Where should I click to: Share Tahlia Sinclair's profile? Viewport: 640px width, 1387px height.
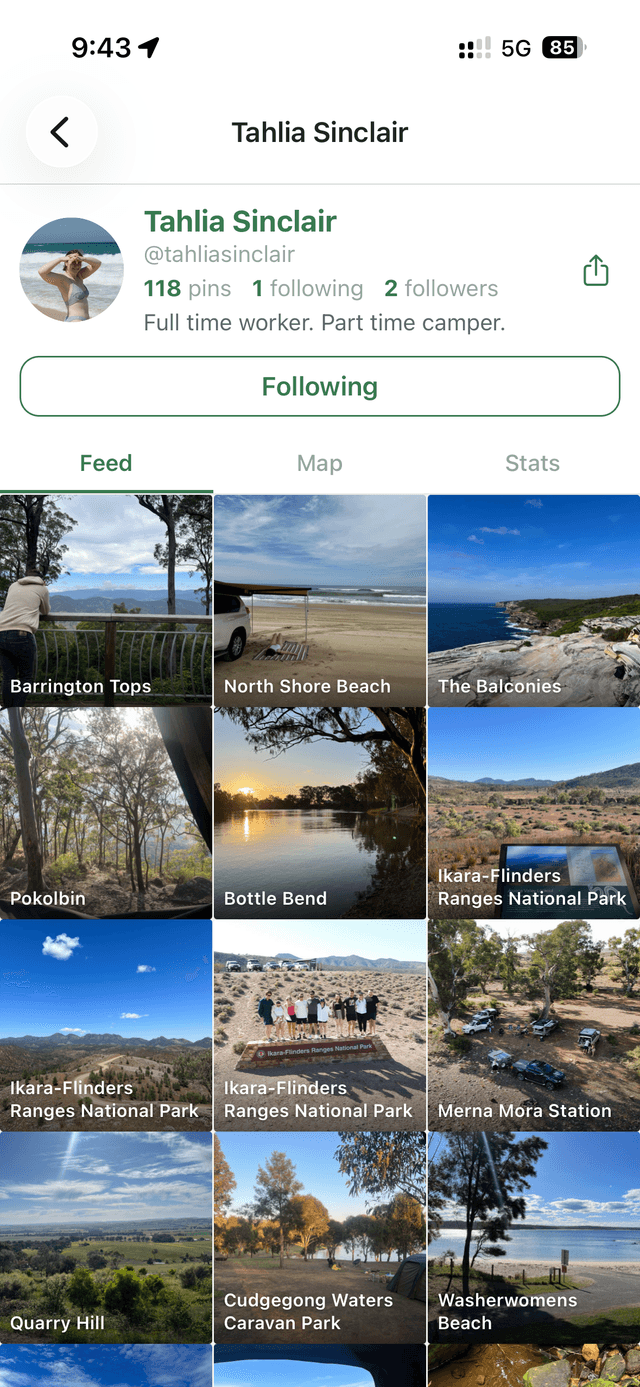pos(596,271)
